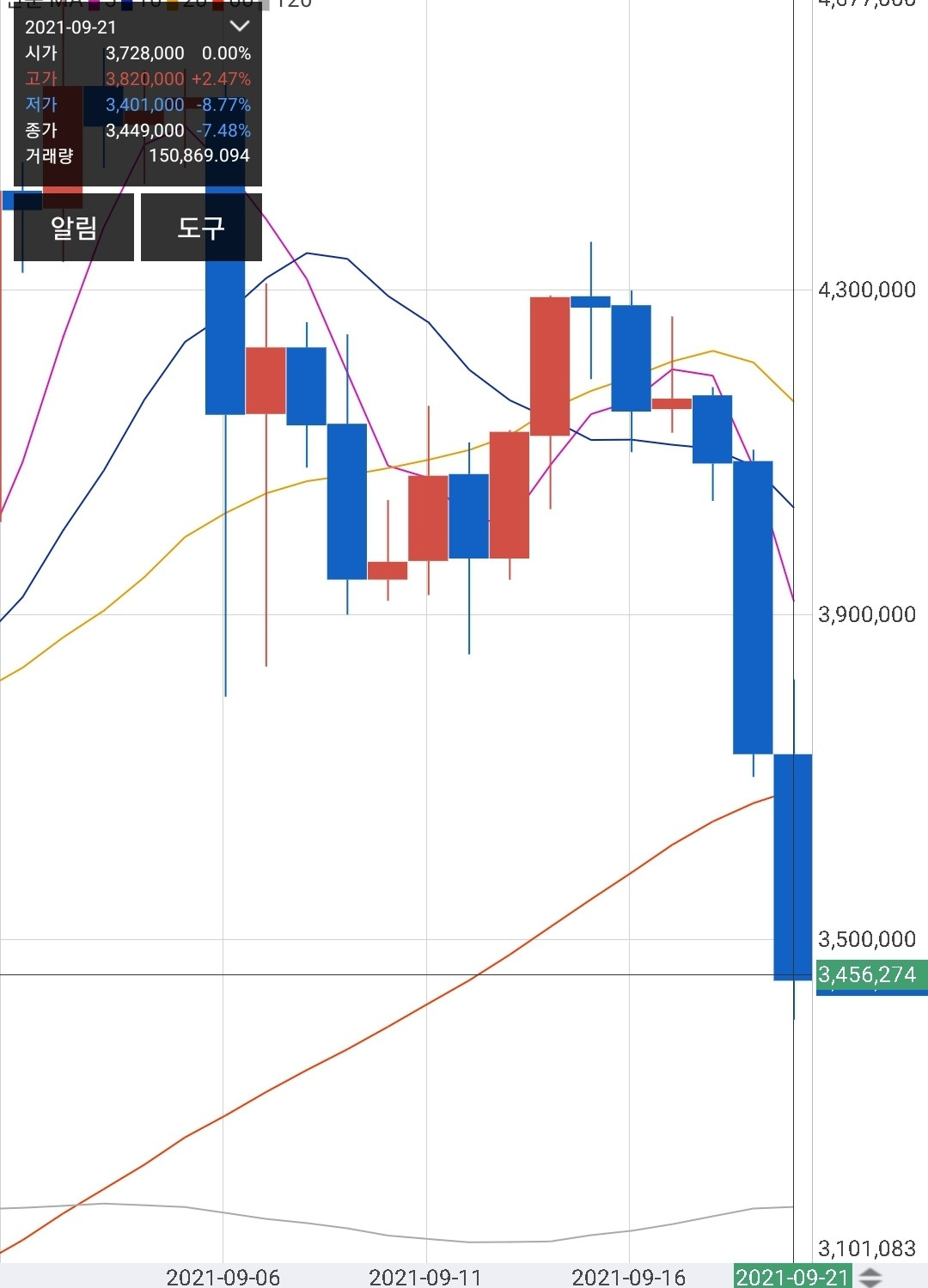Open the 알림 alerts panel
The image size is (928, 1288).
pyautogui.click(x=73, y=226)
